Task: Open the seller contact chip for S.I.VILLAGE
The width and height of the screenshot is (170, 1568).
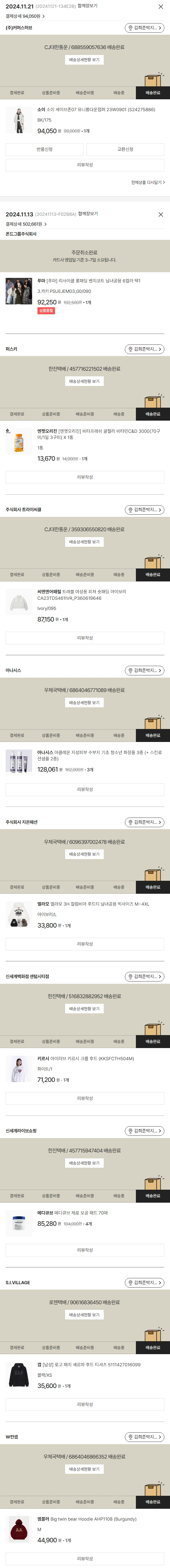Action: [144, 1282]
